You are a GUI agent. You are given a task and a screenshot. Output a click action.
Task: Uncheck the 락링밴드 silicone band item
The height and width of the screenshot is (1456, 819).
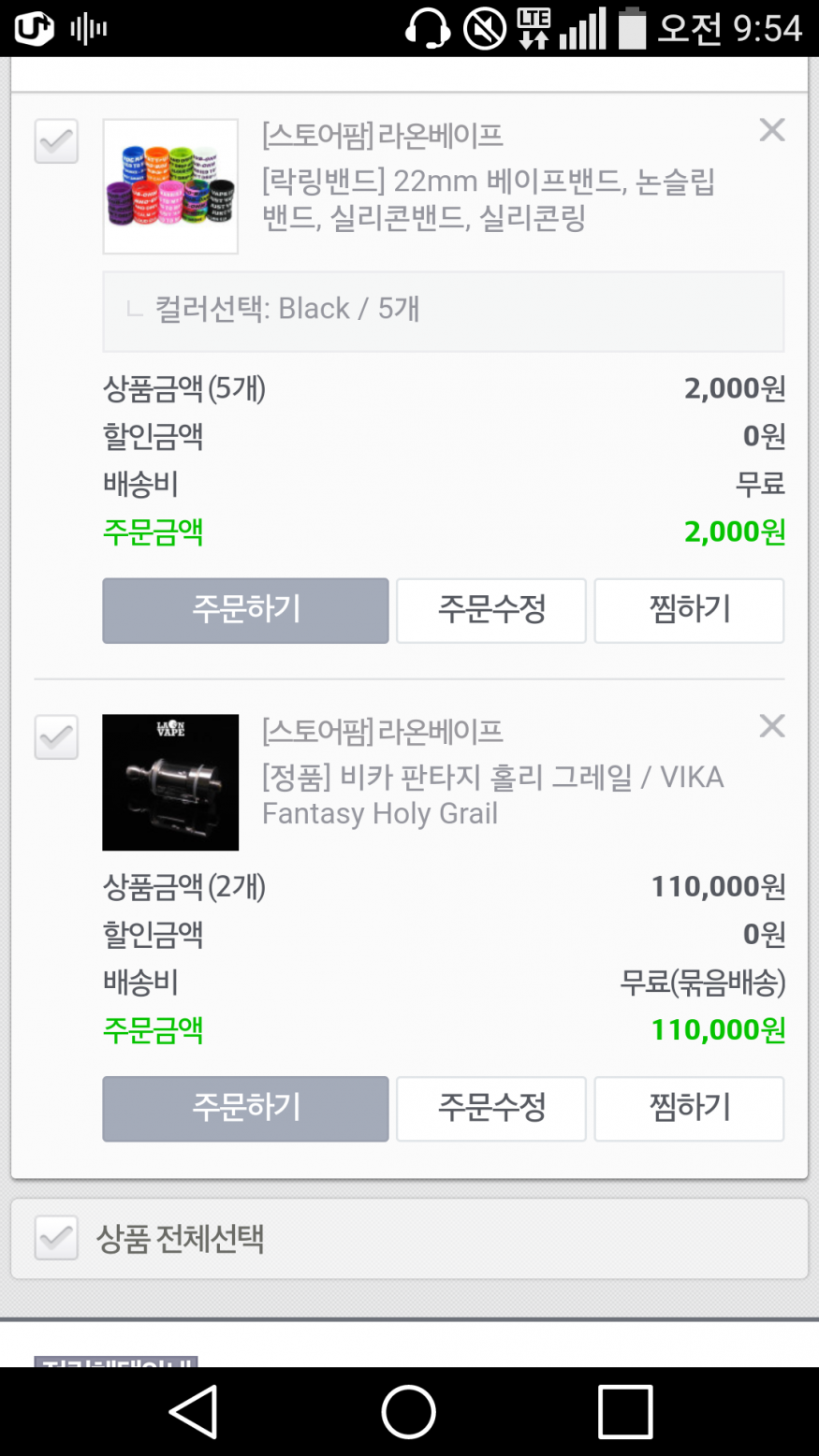[x=56, y=142]
